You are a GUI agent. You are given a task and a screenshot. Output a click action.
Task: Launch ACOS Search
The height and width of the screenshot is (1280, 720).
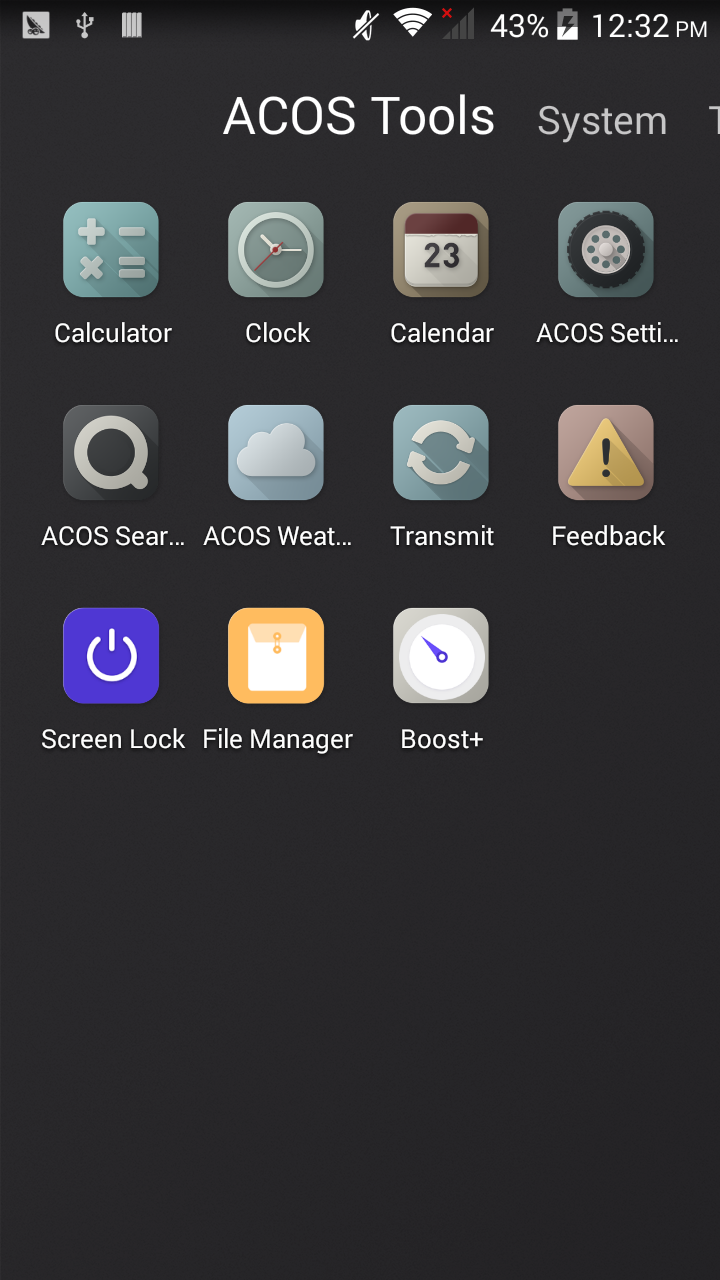(111, 453)
